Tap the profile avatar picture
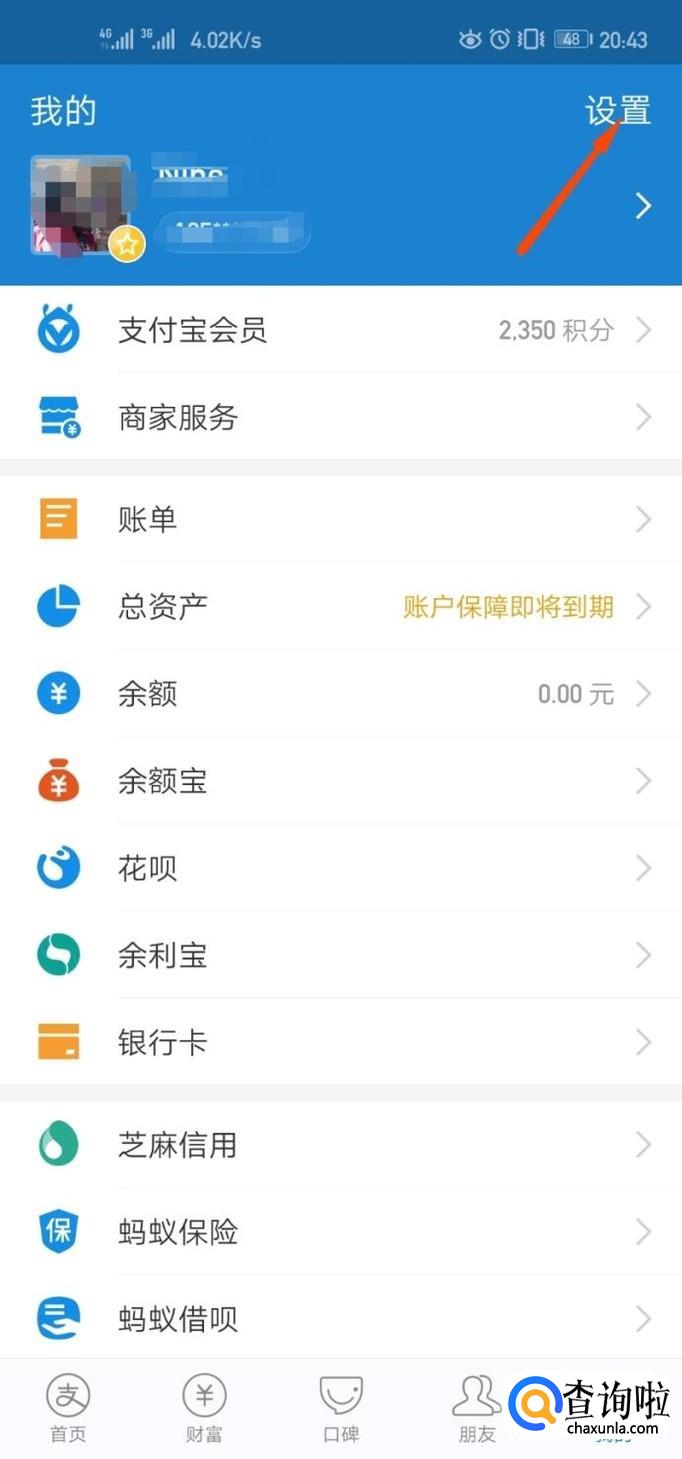 point(80,204)
